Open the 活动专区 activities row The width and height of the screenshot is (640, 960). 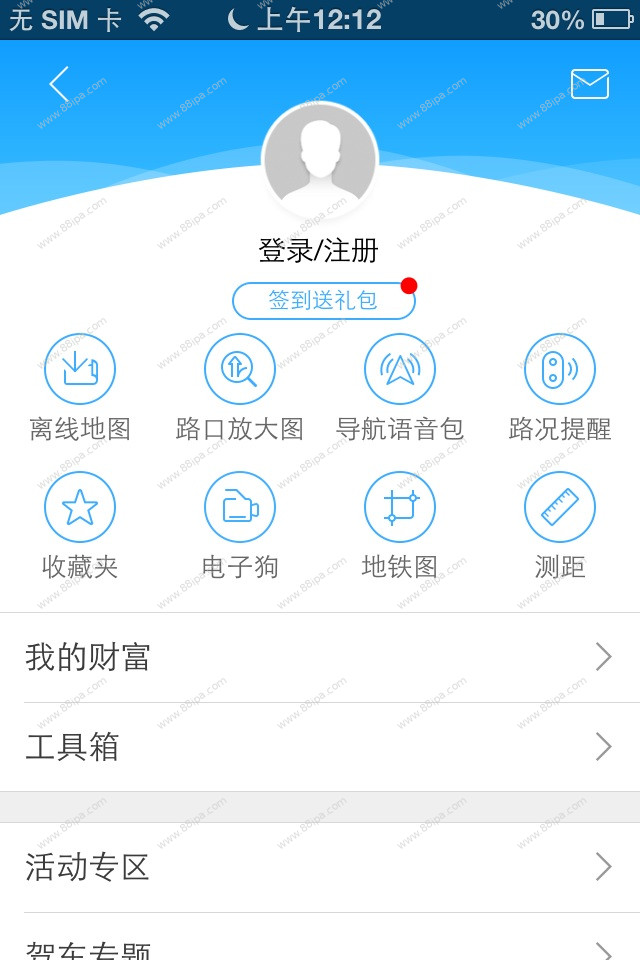(320, 867)
